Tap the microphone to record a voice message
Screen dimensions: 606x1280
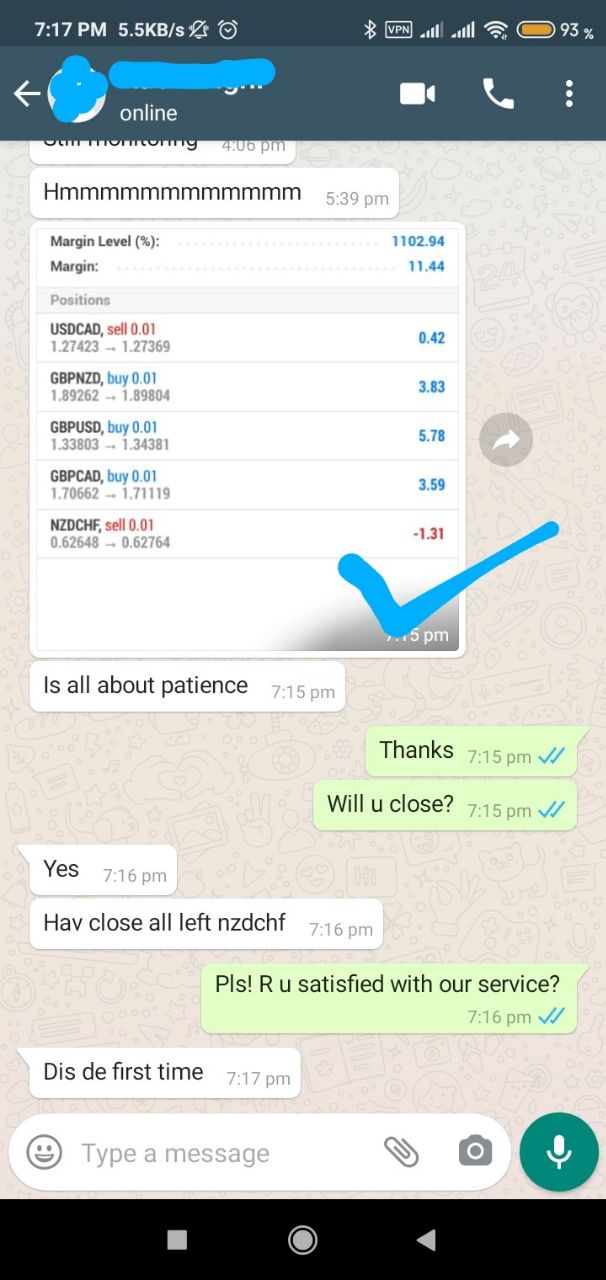click(x=558, y=1152)
